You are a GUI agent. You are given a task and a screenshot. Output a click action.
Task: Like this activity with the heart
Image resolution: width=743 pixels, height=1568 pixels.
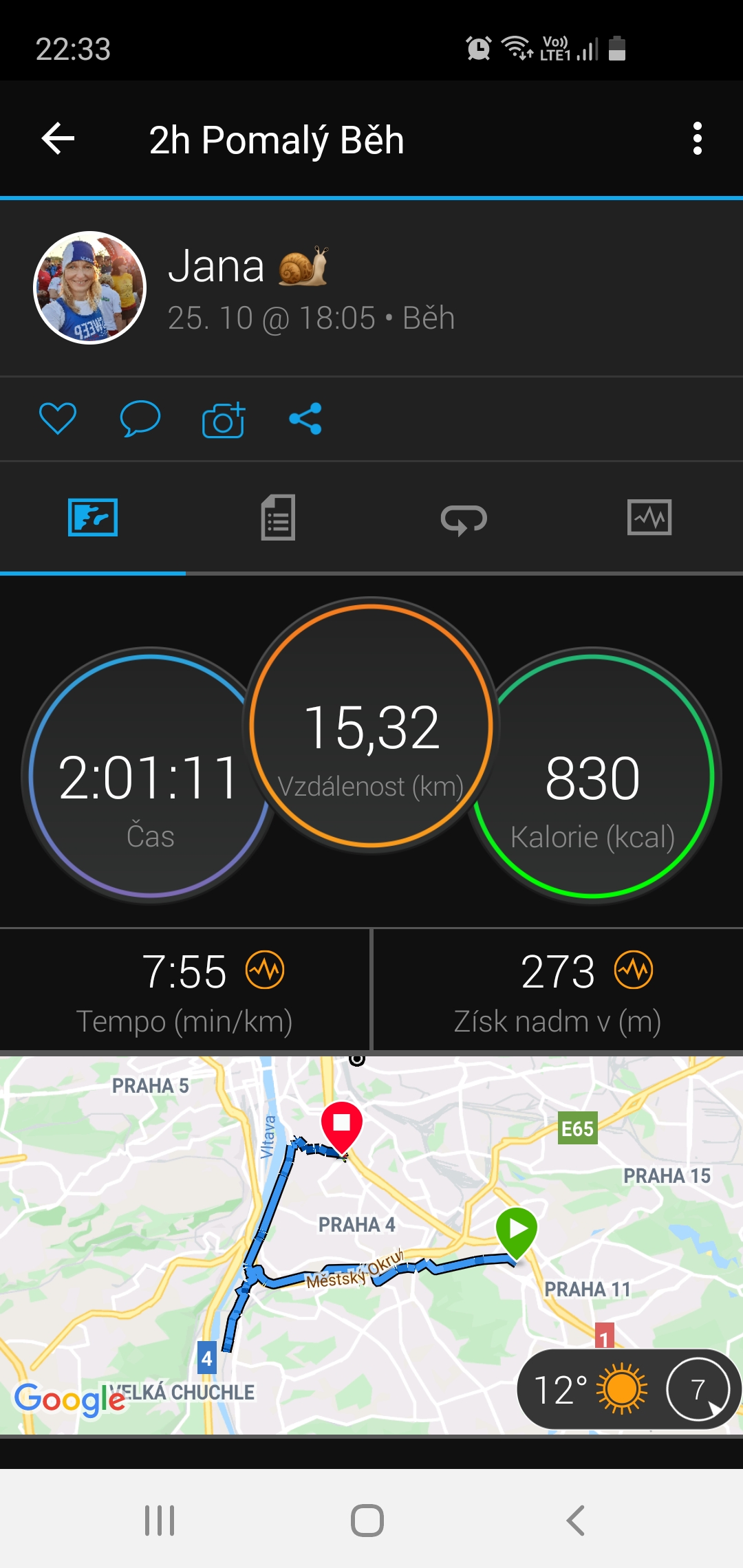(x=58, y=419)
